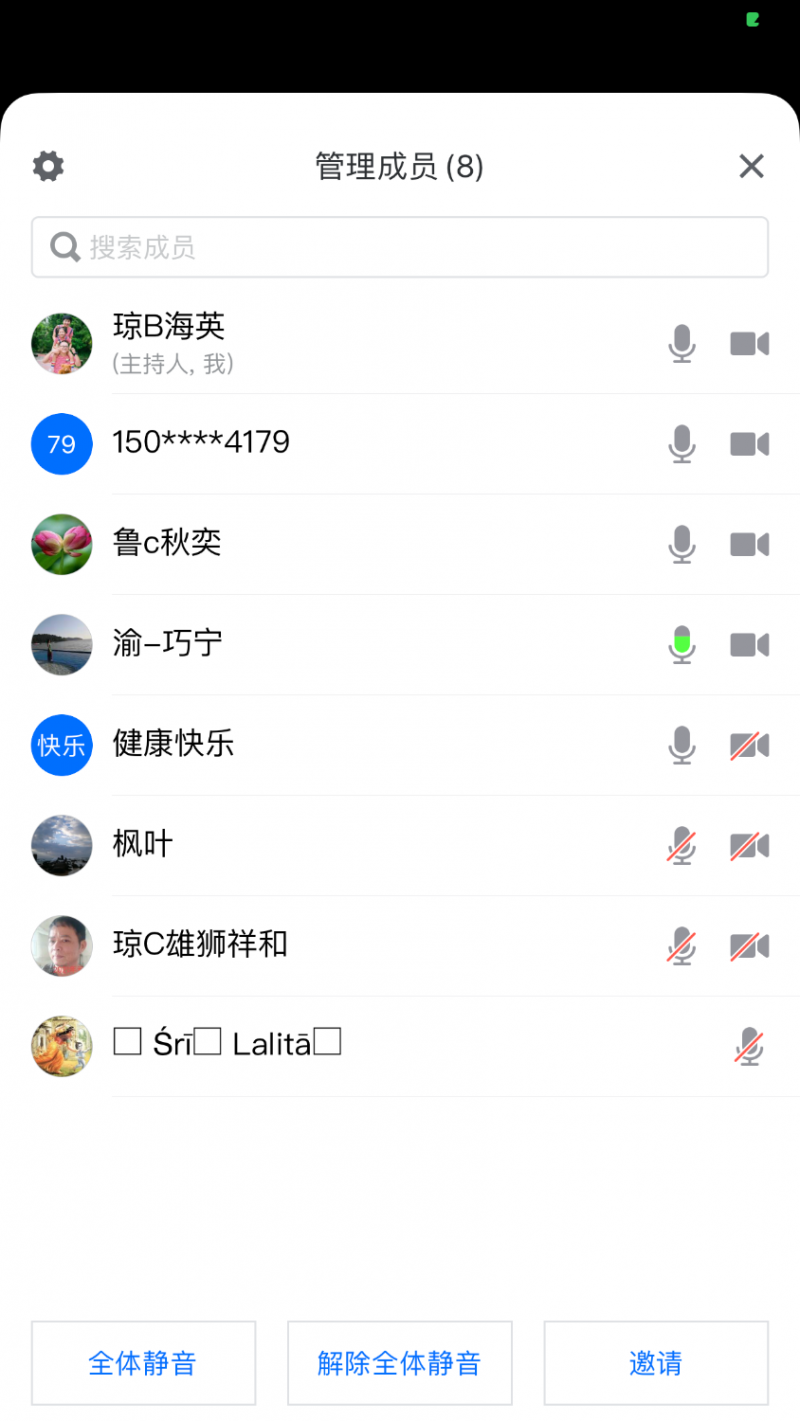Unmute Śrī Lalitā's microphone
Screen dimensions: 800x1421
pos(749,1046)
